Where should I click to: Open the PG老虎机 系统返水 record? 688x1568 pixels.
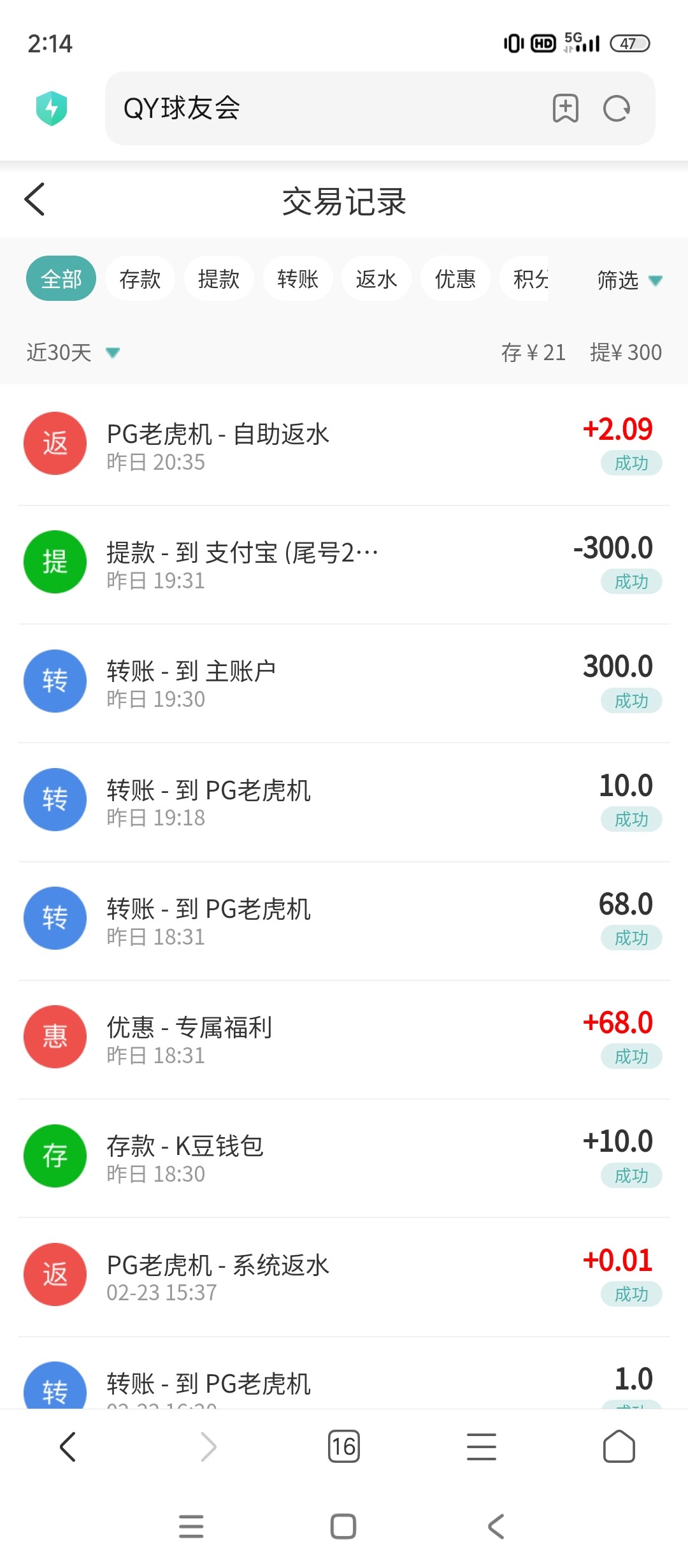click(344, 1275)
